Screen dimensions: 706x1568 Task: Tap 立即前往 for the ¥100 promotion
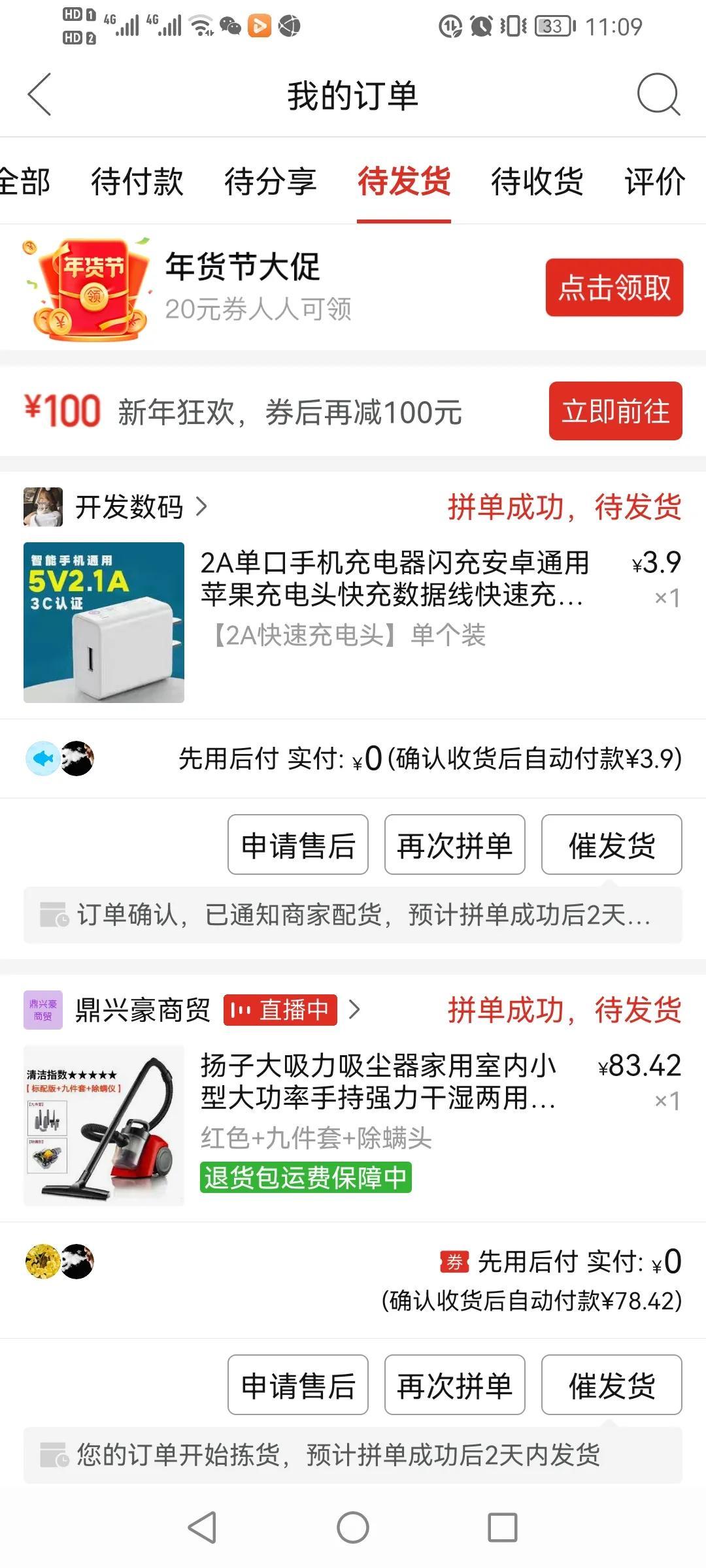point(616,411)
